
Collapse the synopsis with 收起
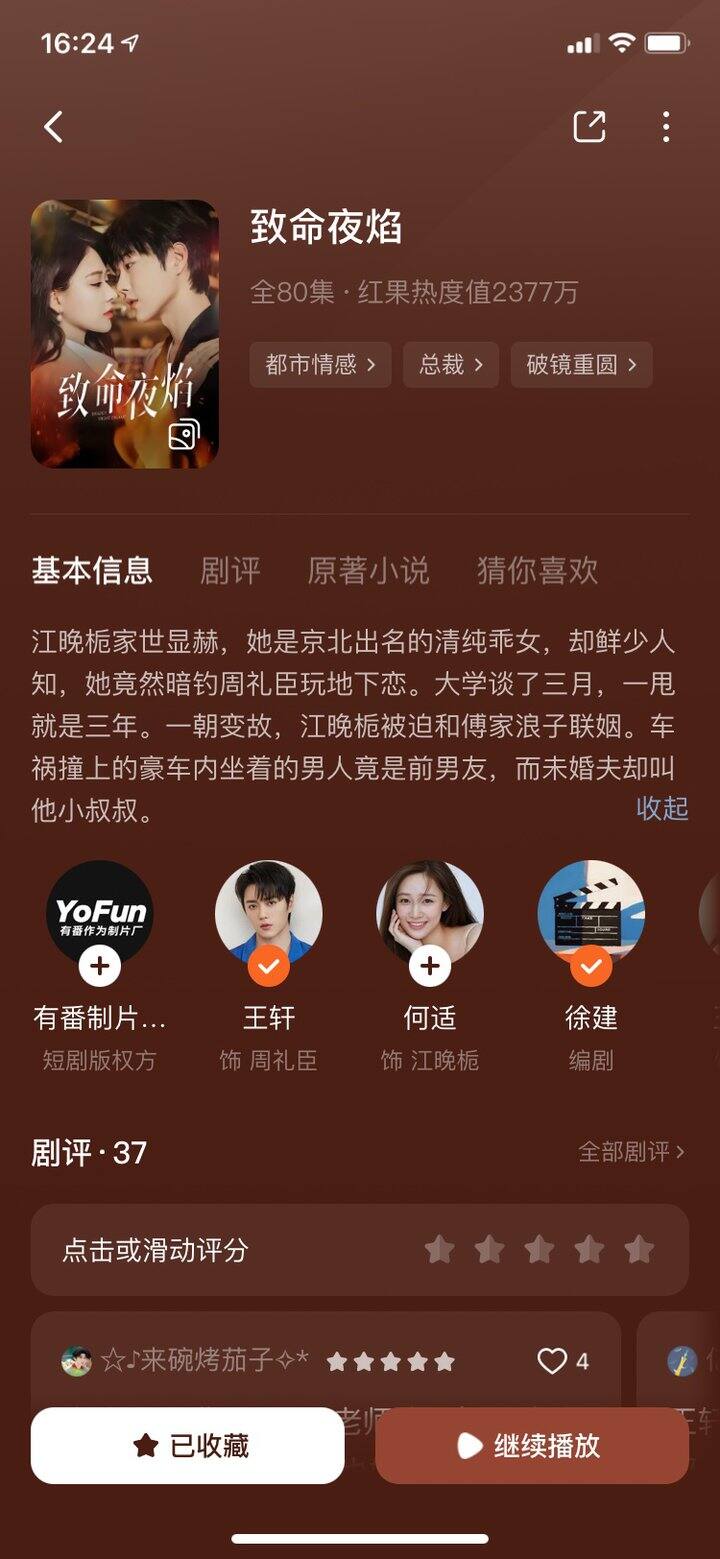(x=662, y=808)
